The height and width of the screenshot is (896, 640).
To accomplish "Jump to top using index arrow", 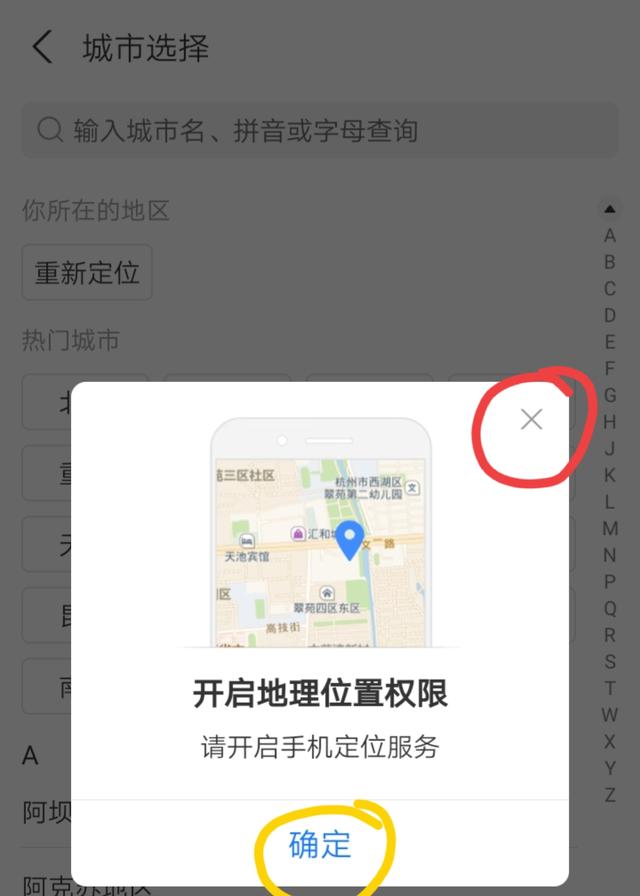I will click(609, 210).
